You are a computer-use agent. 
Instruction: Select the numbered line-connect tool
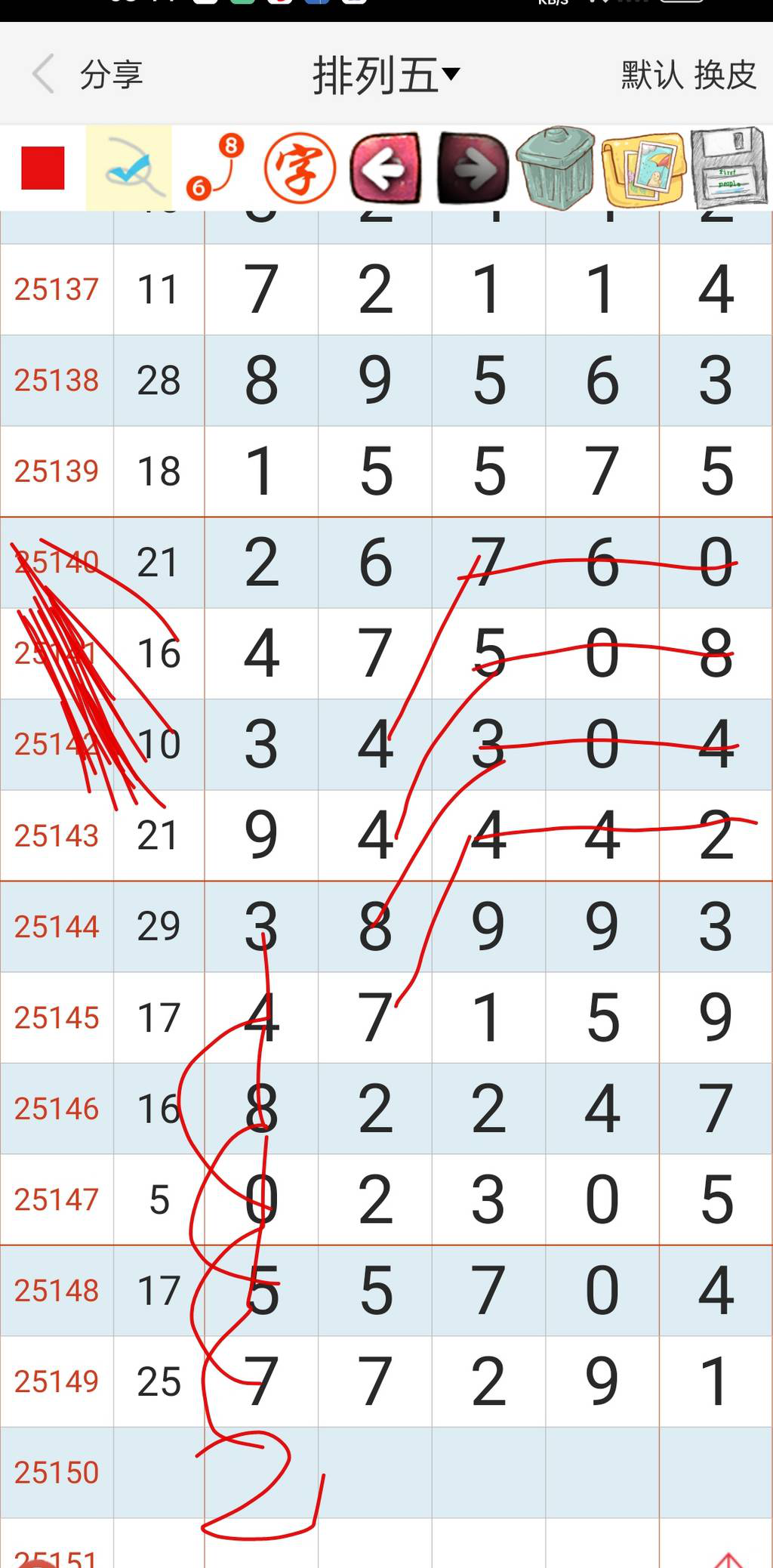(x=215, y=168)
